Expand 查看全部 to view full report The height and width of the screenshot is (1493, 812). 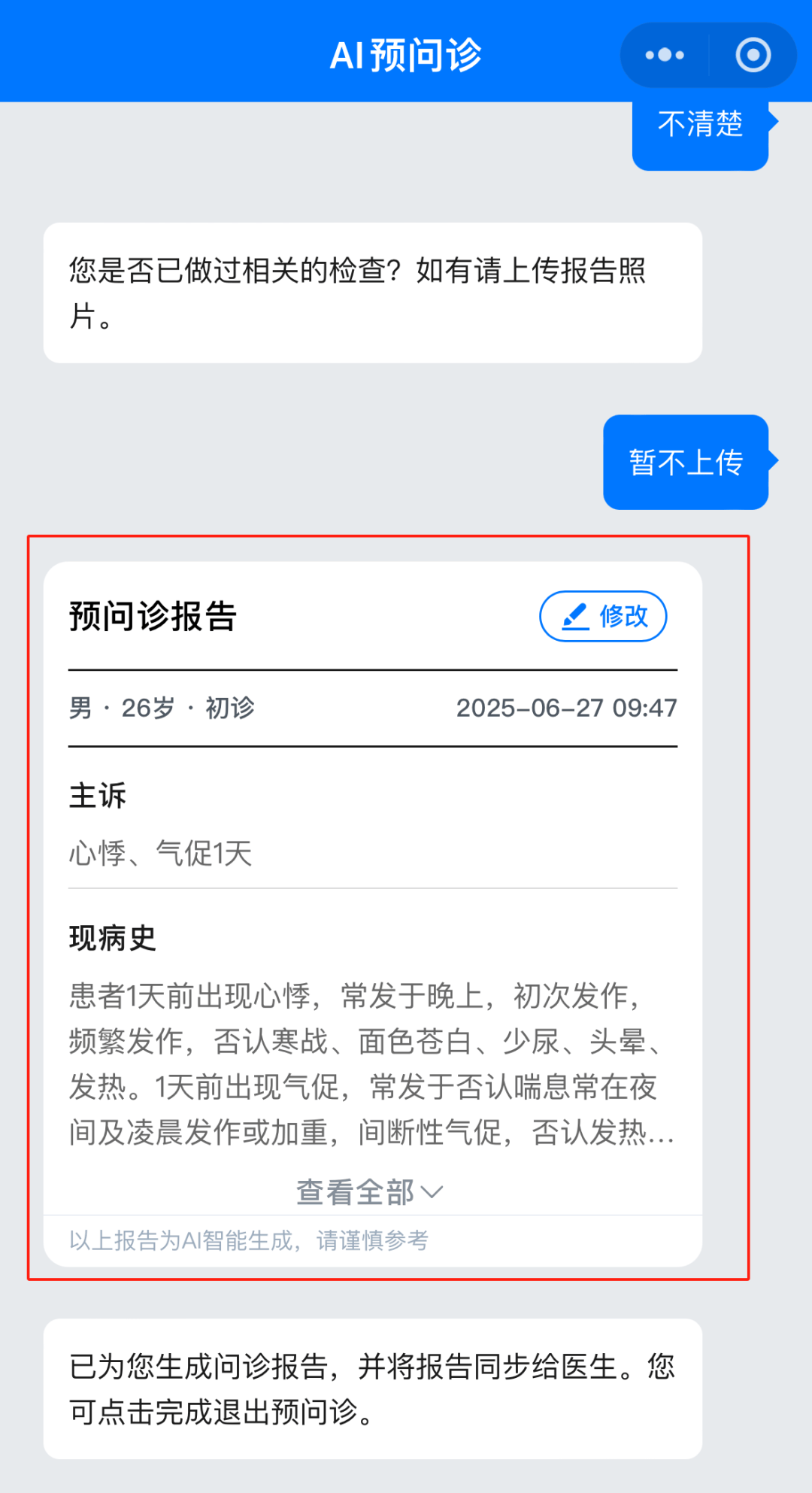pyautogui.click(x=369, y=1192)
